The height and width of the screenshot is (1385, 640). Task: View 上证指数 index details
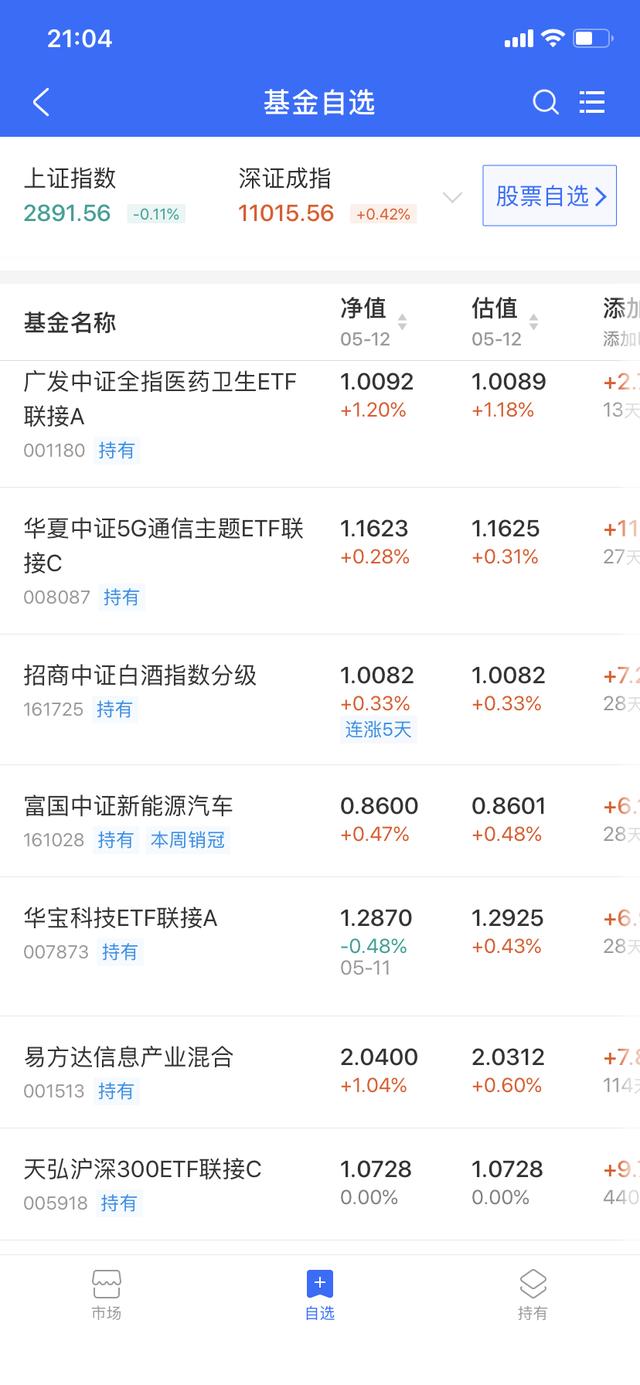point(104,196)
